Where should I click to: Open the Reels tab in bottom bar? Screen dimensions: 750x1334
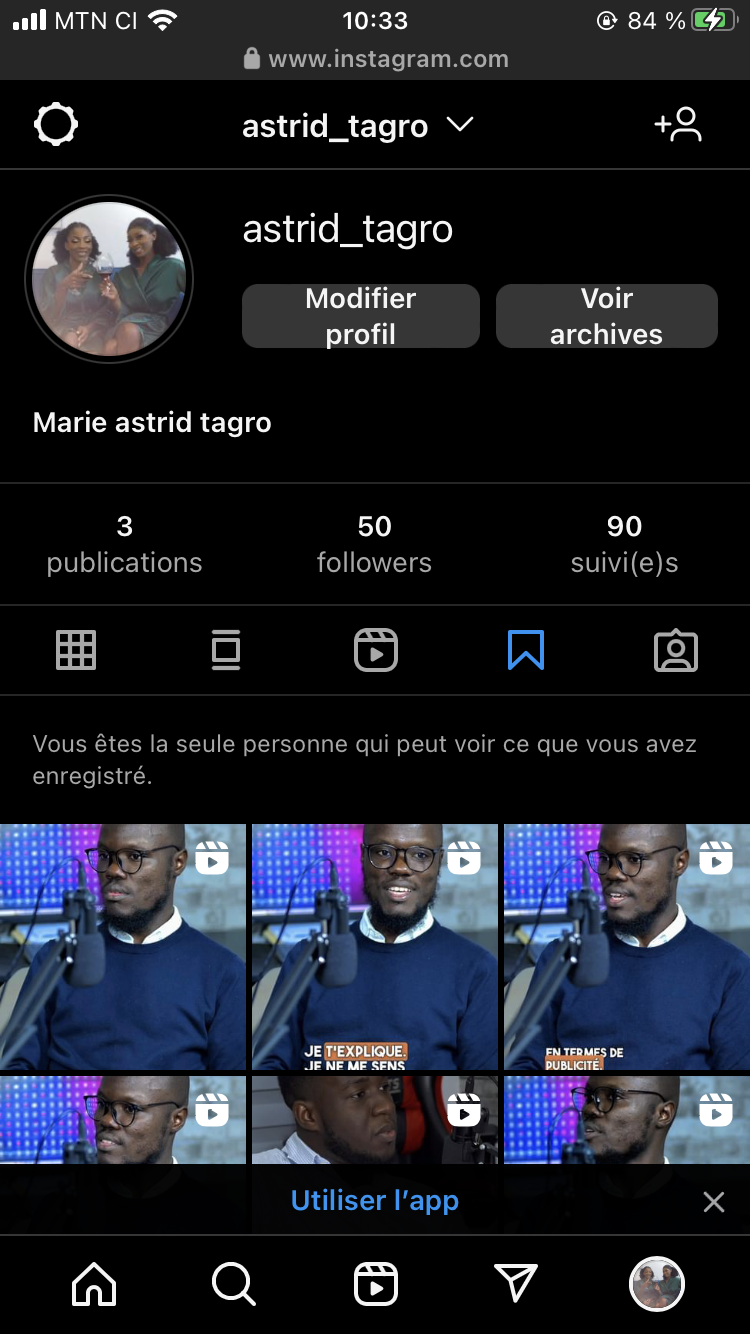(376, 1284)
